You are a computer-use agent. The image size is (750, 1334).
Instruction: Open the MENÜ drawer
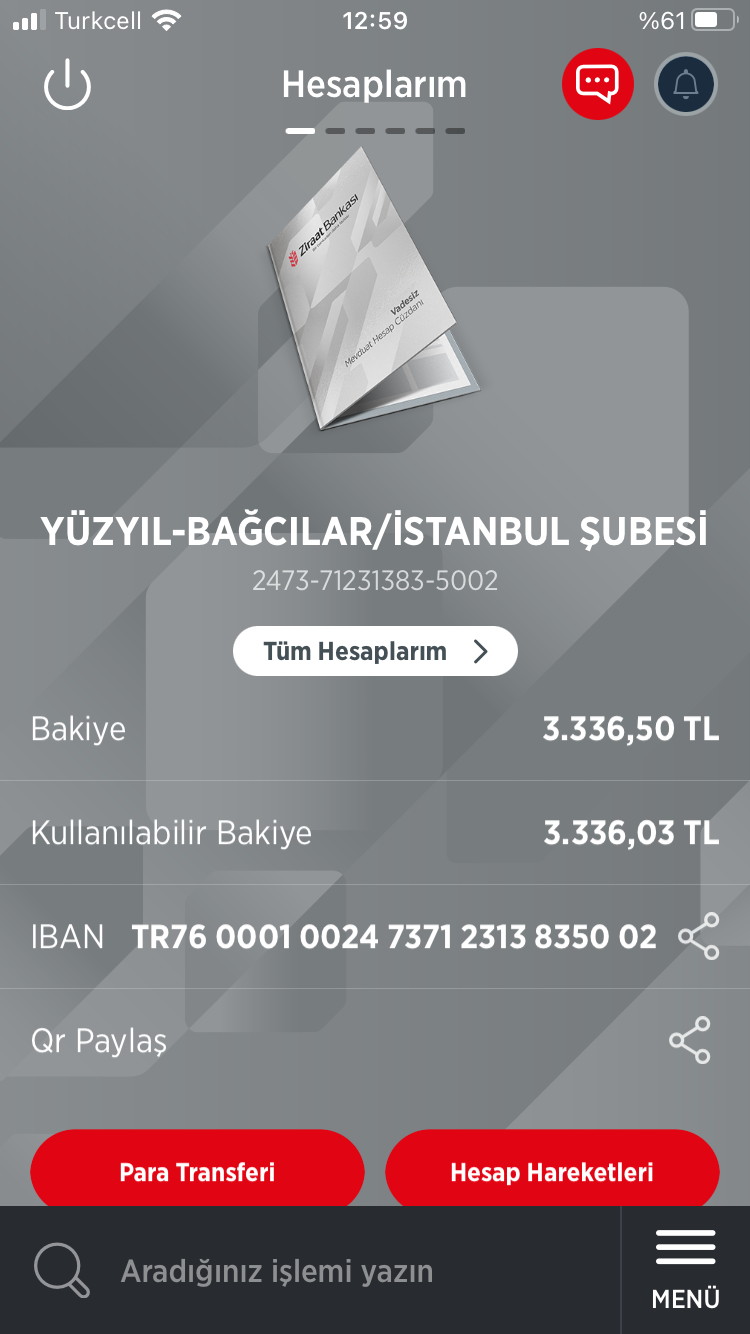[686, 1270]
